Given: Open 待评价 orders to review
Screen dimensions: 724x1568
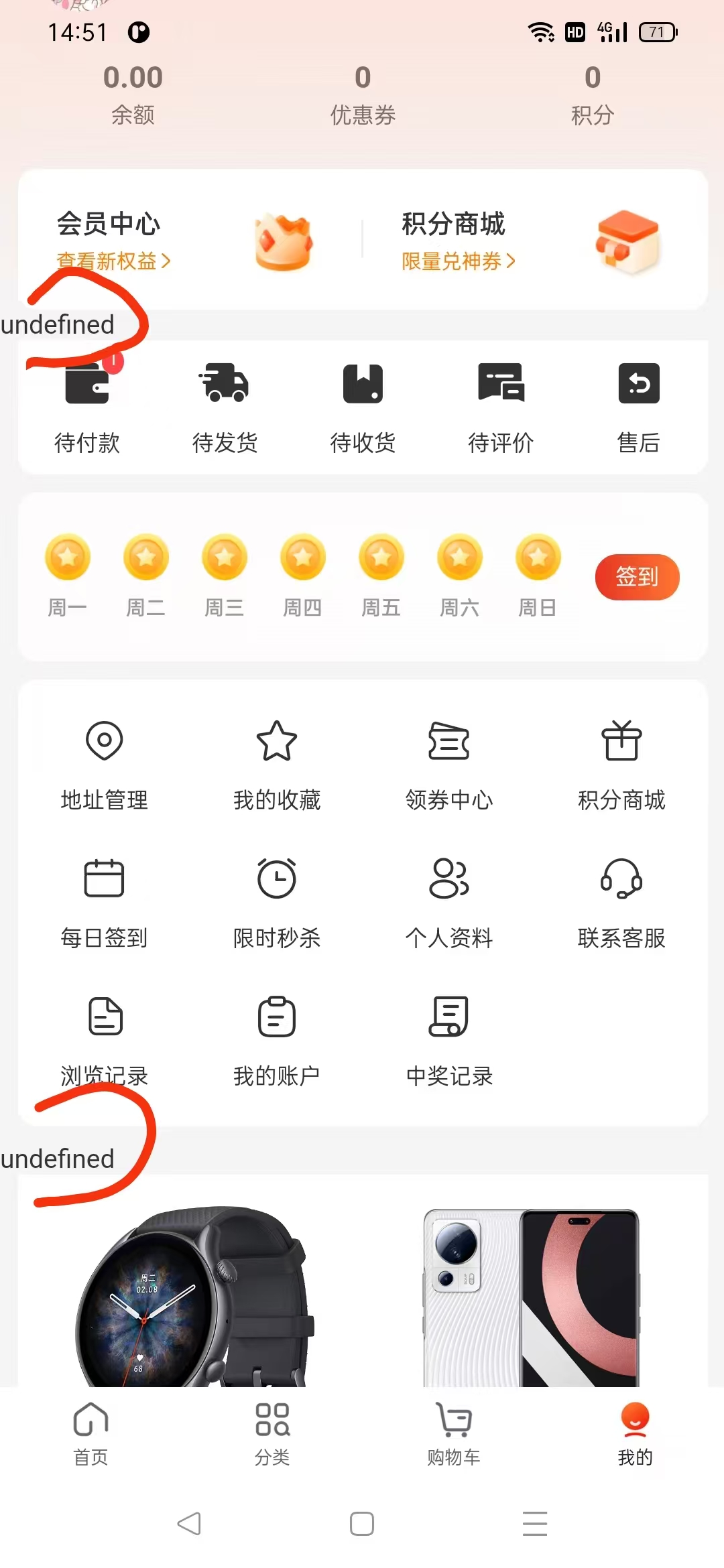Looking at the screenshot, I should (501, 407).
